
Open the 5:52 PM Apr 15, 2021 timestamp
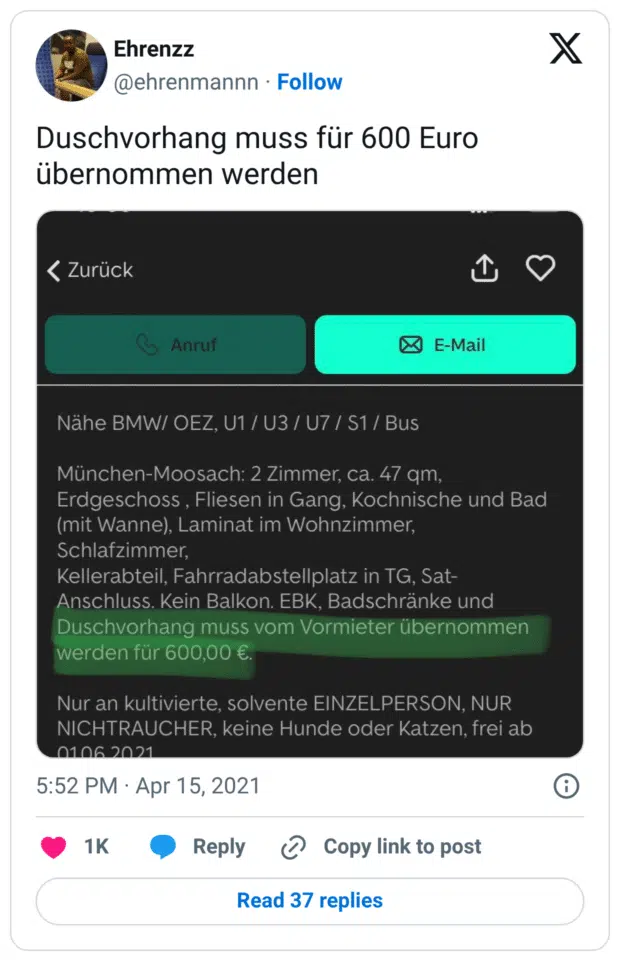click(x=148, y=786)
